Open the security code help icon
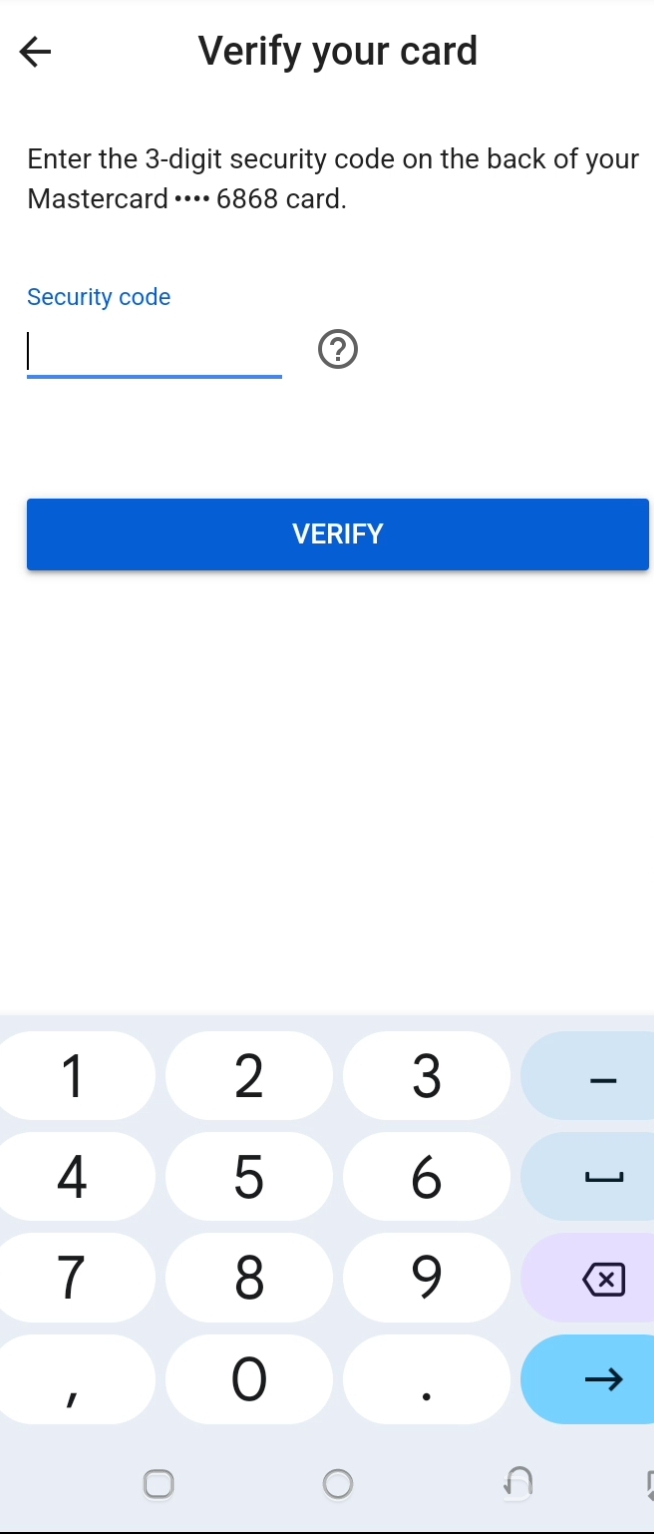This screenshot has height=1534, width=654. [x=338, y=351]
